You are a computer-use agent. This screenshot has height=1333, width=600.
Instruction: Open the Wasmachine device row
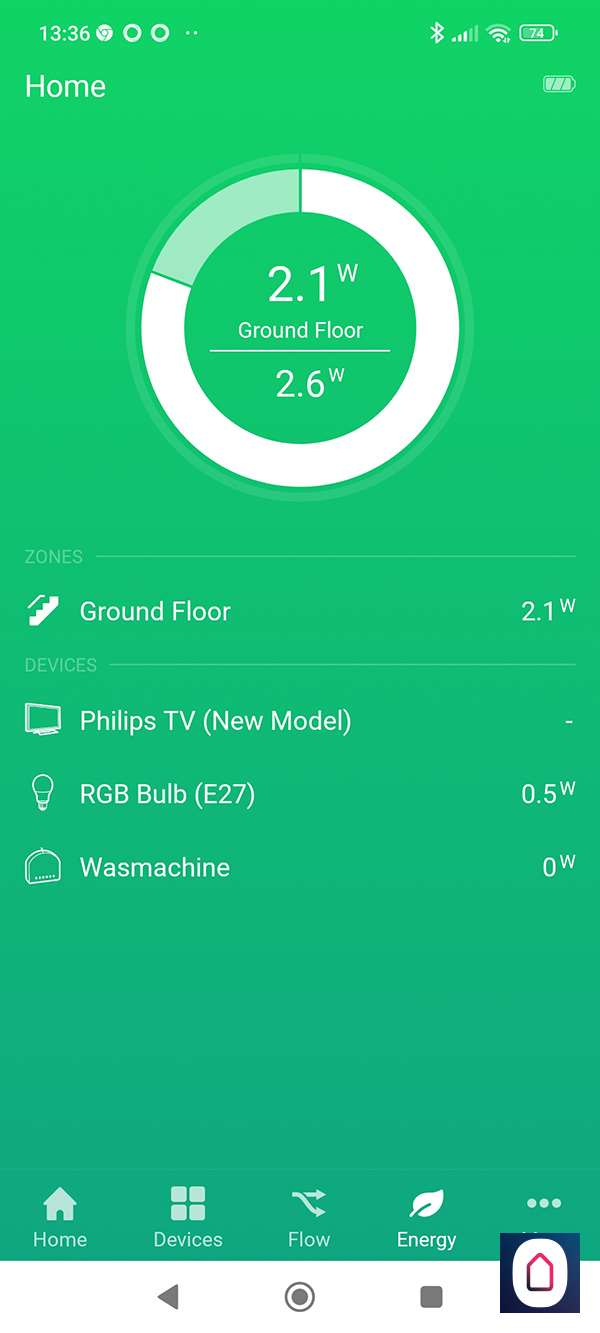coord(300,867)
